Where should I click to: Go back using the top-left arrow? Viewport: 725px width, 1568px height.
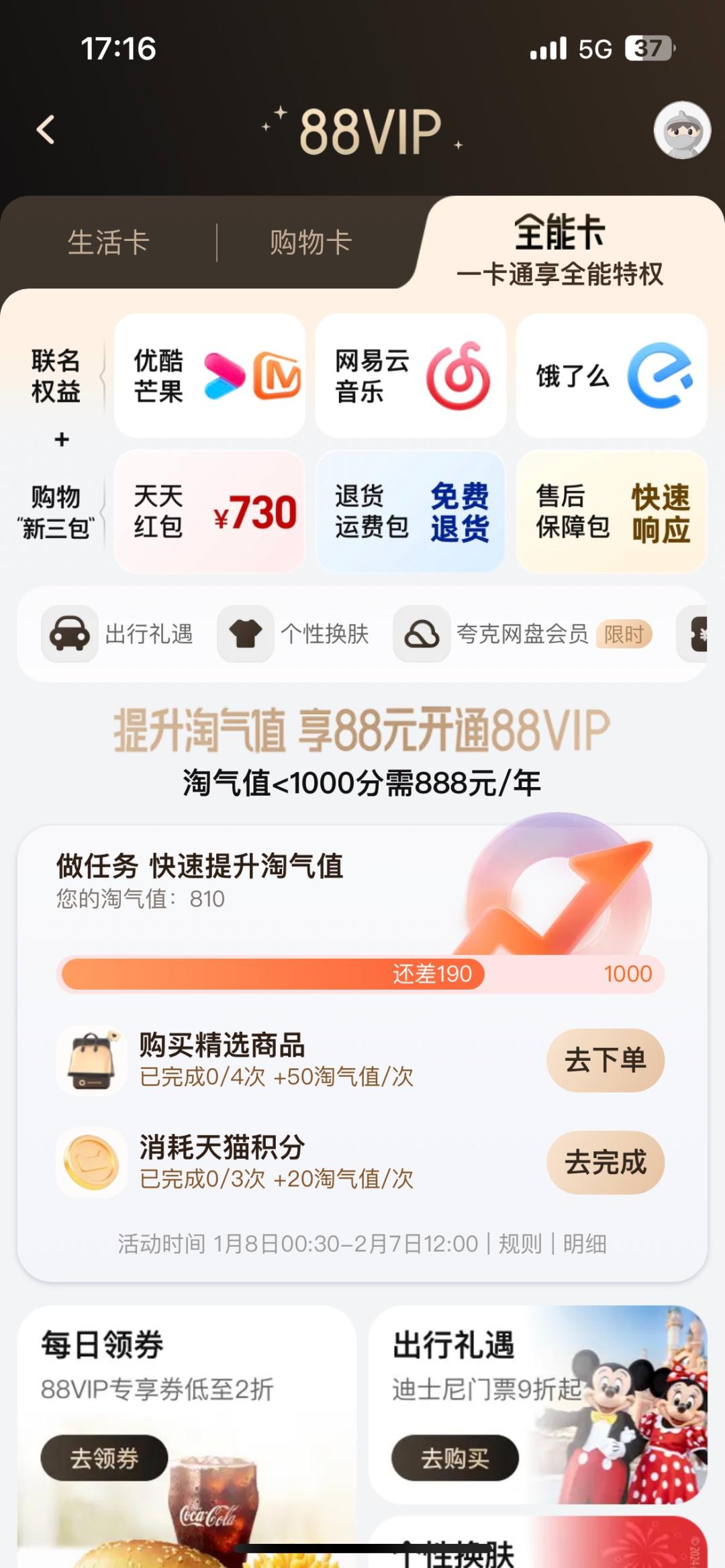[46, 129]
